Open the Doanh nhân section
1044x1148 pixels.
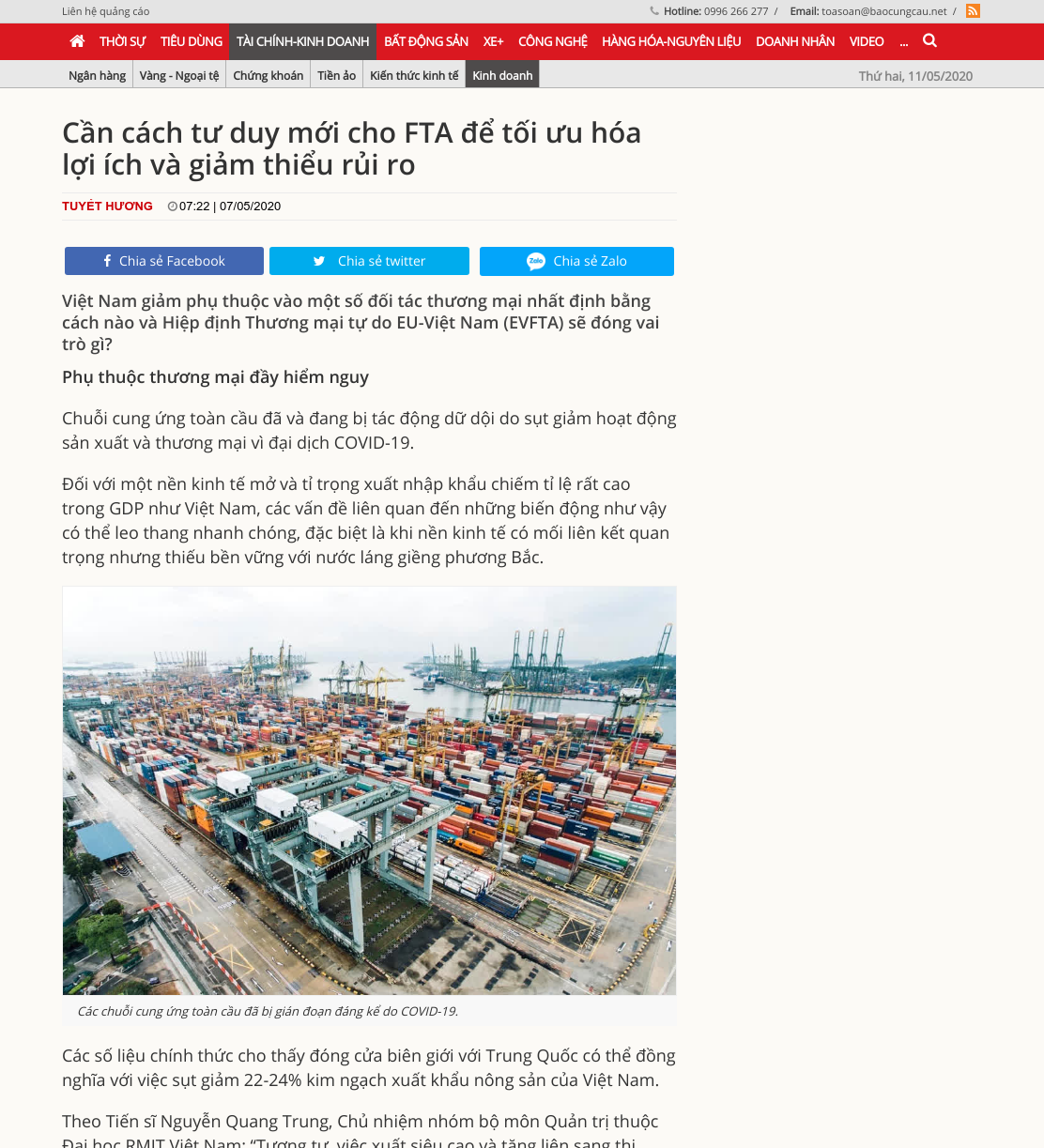(x=795, y=41)
